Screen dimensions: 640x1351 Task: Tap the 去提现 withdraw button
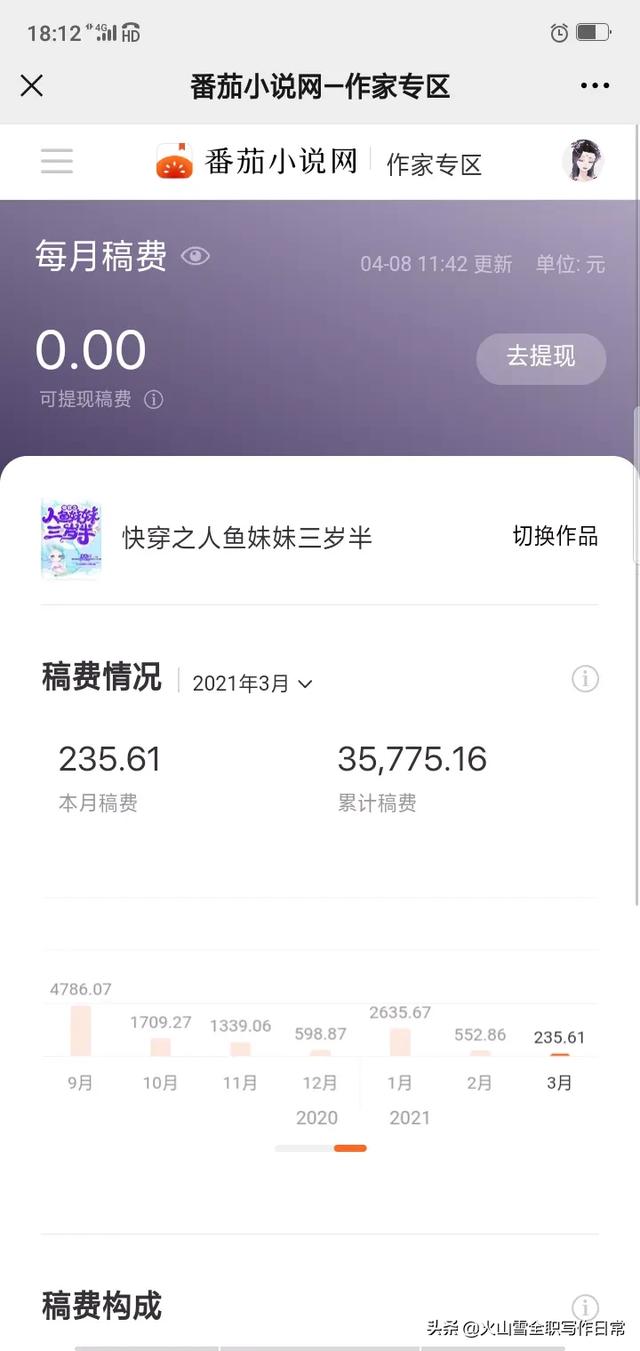[x=540, y=357]
